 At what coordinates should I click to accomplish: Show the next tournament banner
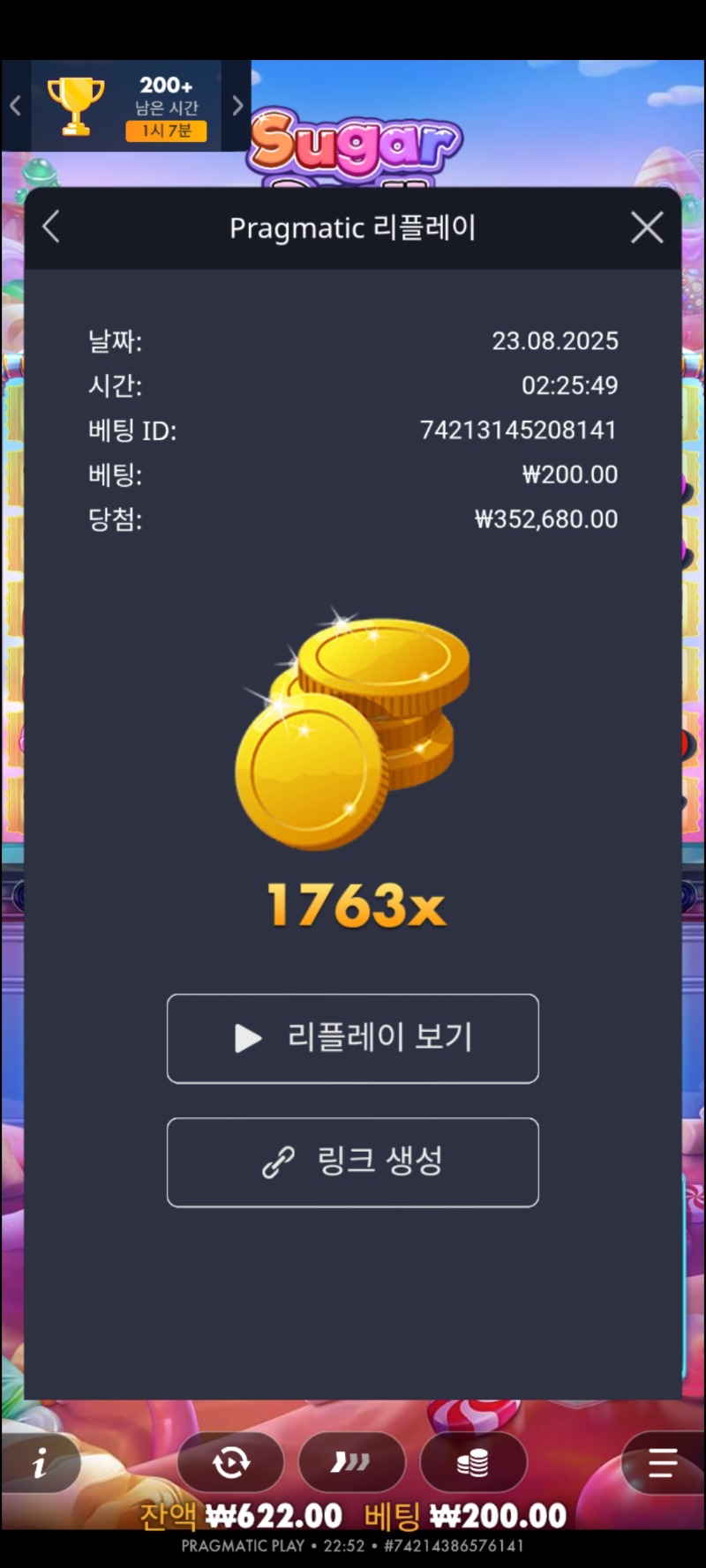[237, 106]
